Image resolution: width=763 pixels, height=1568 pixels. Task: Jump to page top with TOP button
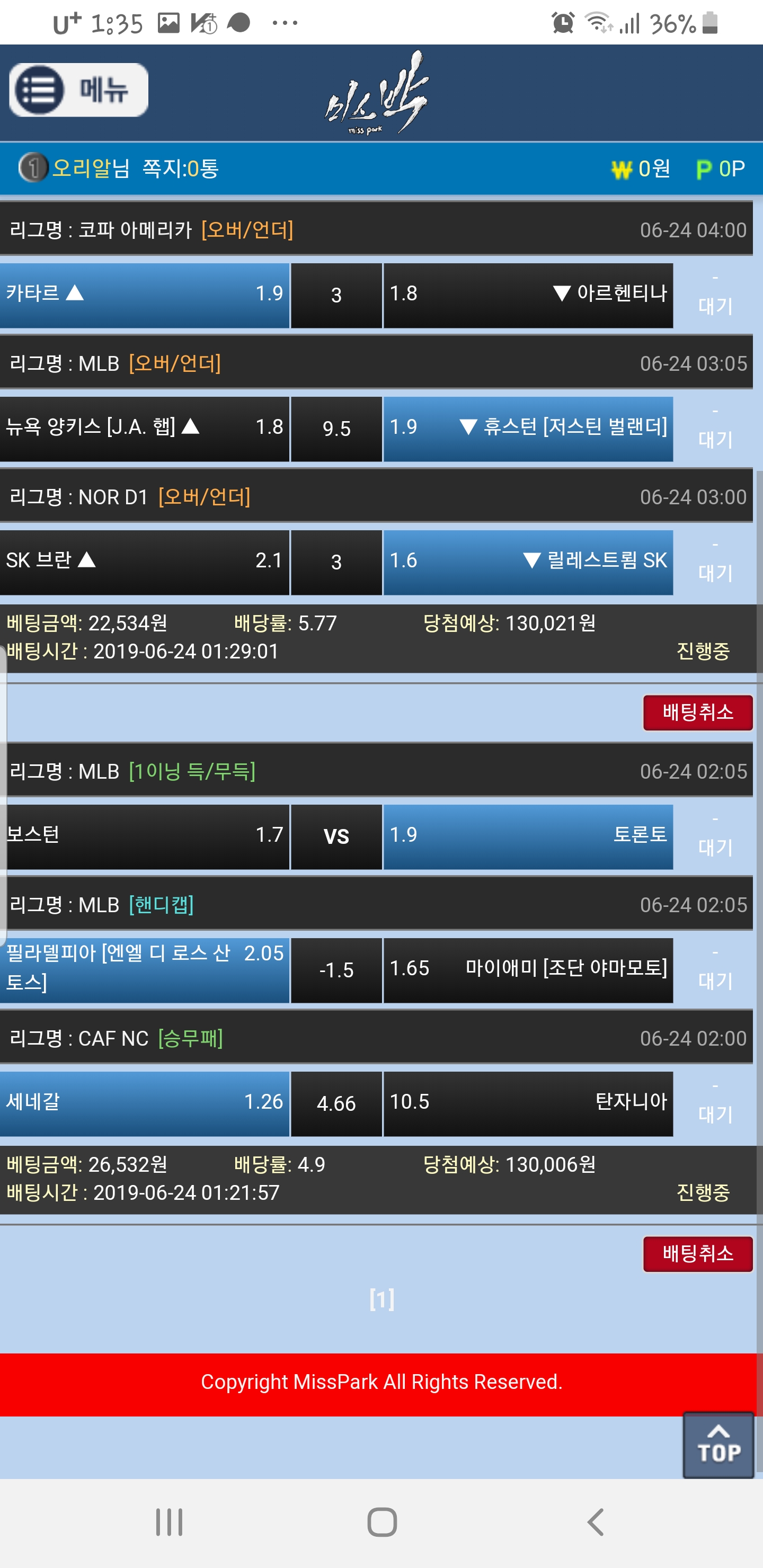[x=718, y=1445]
